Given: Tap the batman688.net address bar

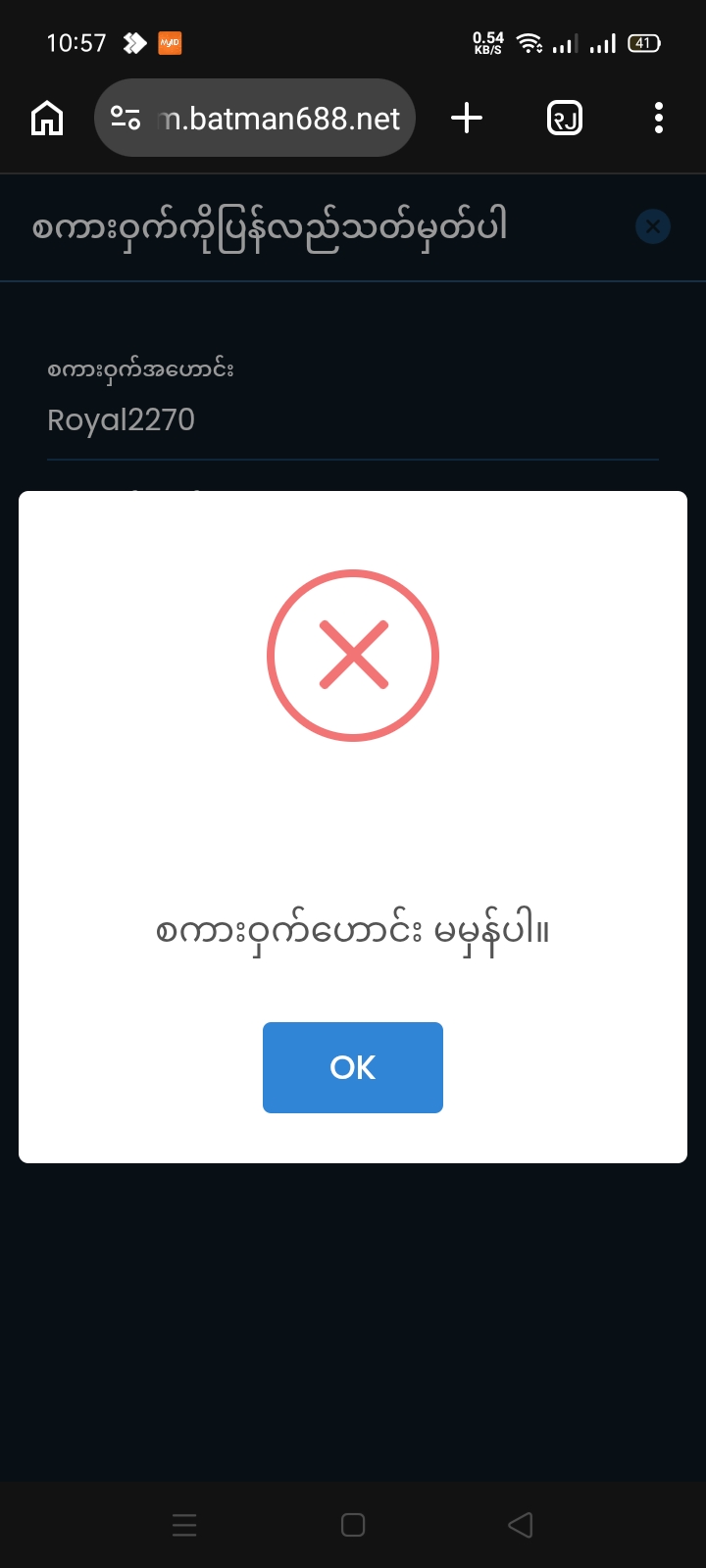Looking at the screenshot, I should coord(255,119).
